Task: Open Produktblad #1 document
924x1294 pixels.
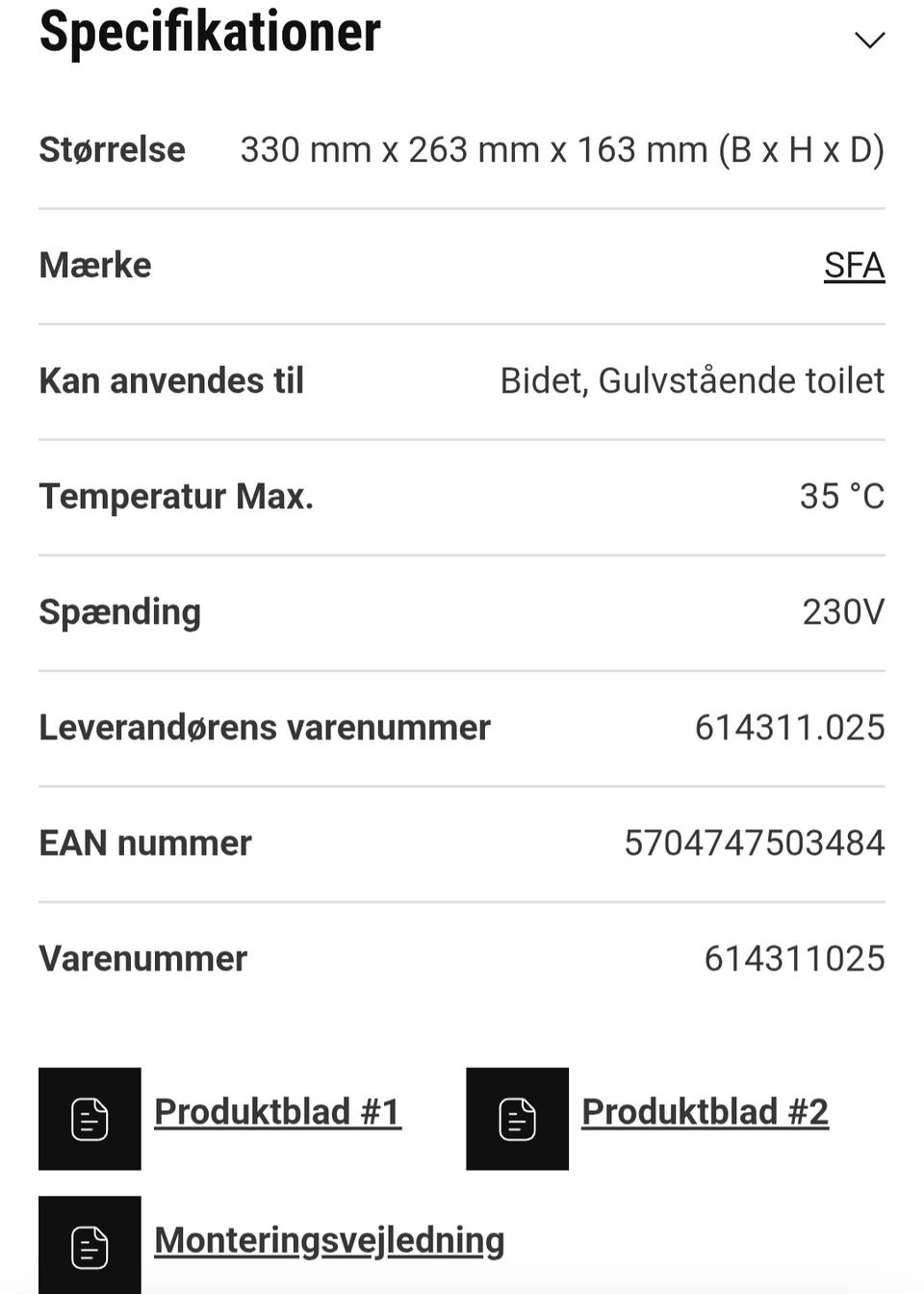Action: [x=276, y=1112]
